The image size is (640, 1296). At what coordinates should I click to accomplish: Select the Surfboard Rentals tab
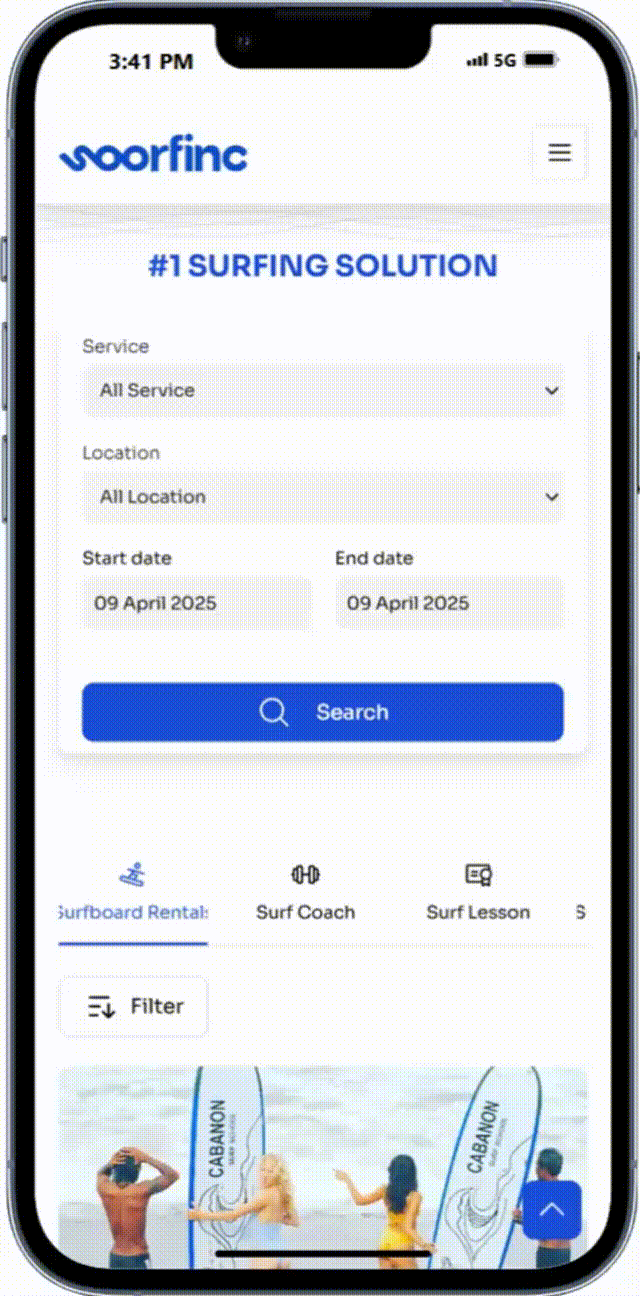[133, 894]
